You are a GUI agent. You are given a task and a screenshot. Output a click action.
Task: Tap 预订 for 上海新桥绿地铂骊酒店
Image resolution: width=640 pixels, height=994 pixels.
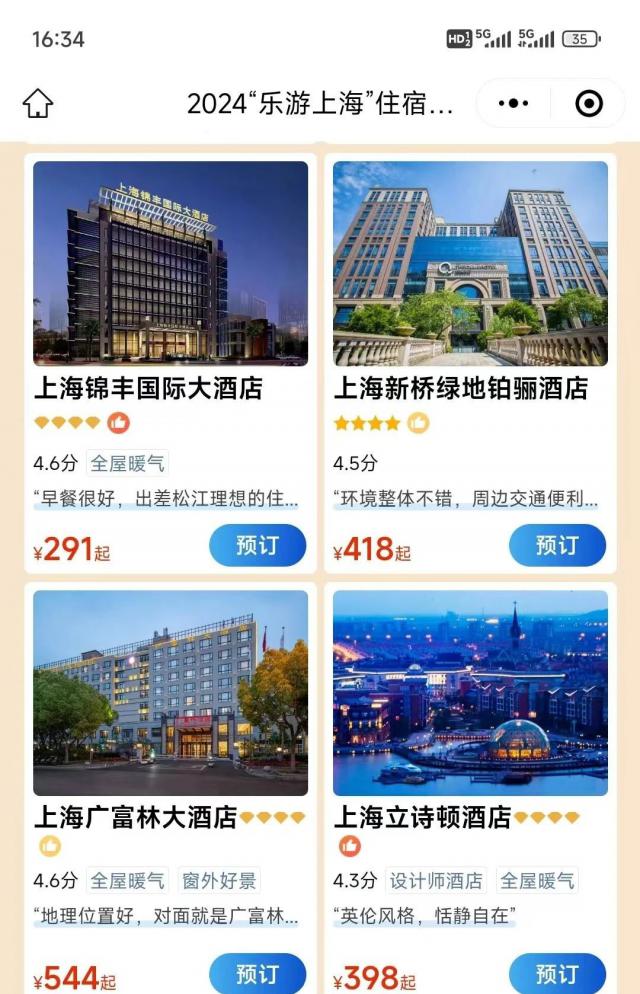(557, 546)
